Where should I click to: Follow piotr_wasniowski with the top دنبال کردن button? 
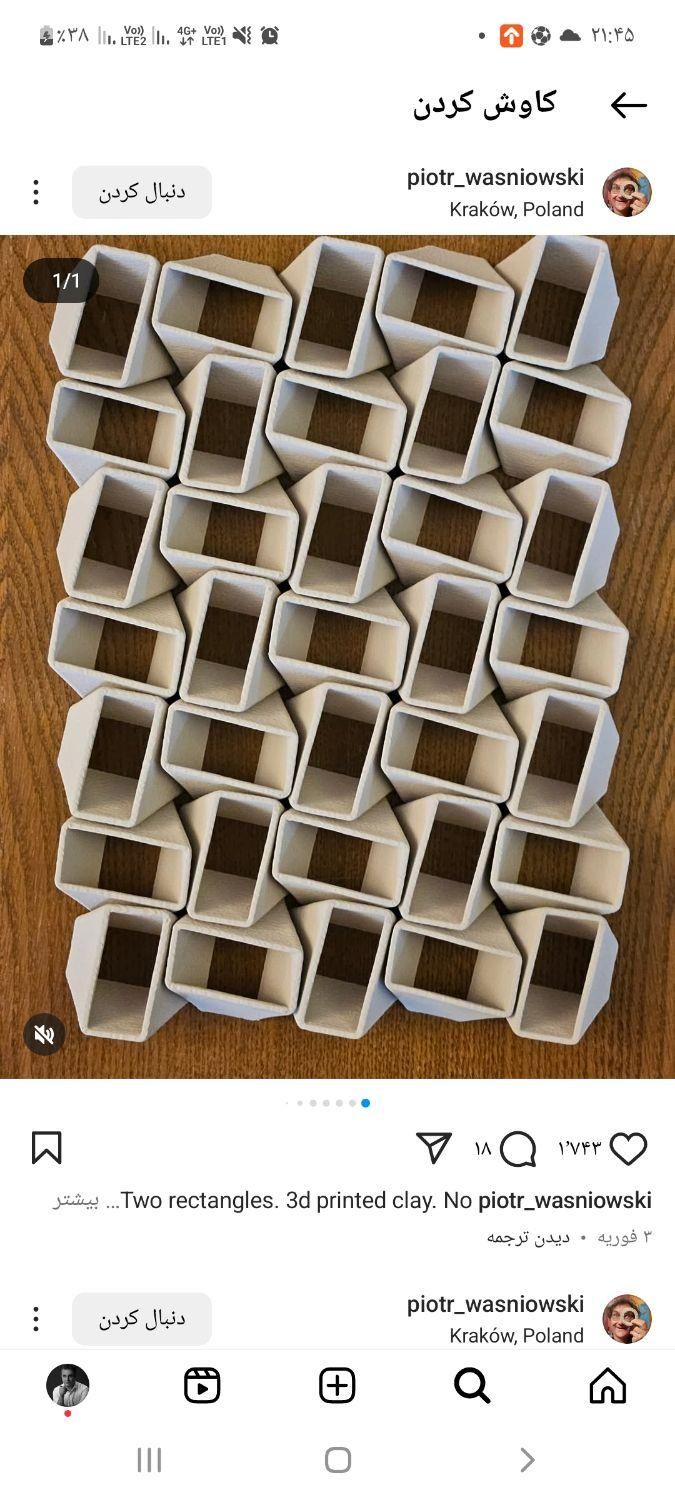(x=142, y=192)
